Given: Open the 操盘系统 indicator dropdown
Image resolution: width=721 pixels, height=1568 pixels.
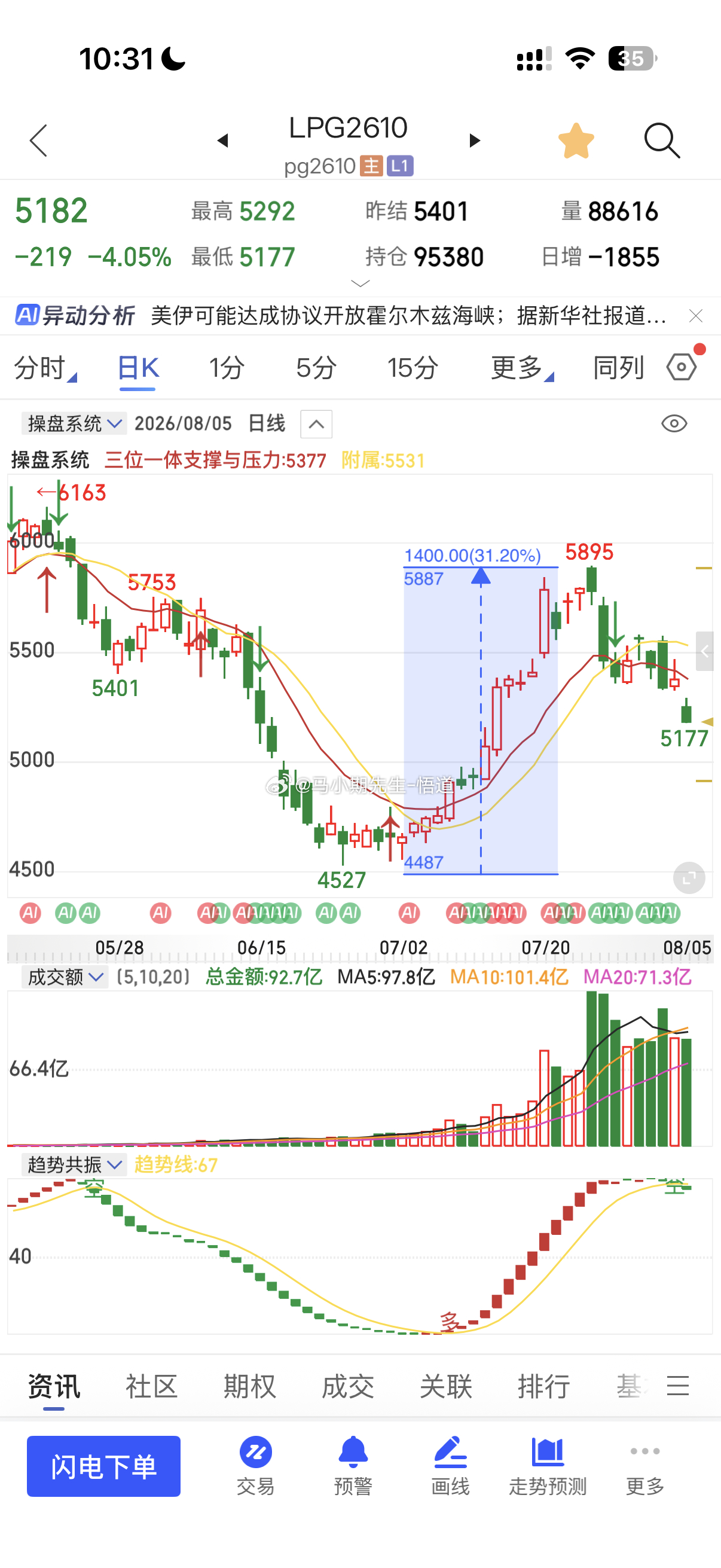Looking at the screenshot, I should tap(74, 423).
